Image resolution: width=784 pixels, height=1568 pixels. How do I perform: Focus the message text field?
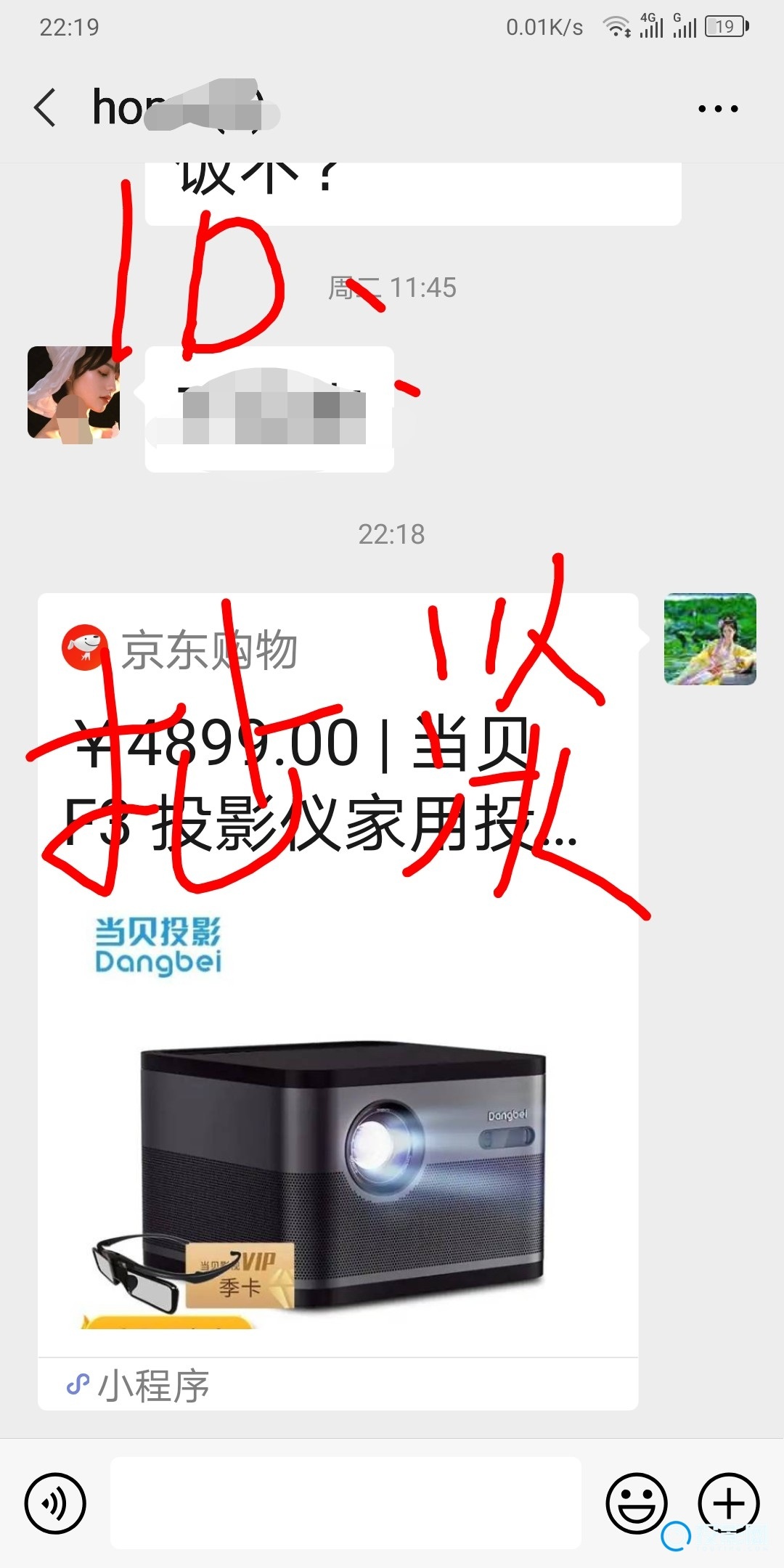[x=346, y=1503]
